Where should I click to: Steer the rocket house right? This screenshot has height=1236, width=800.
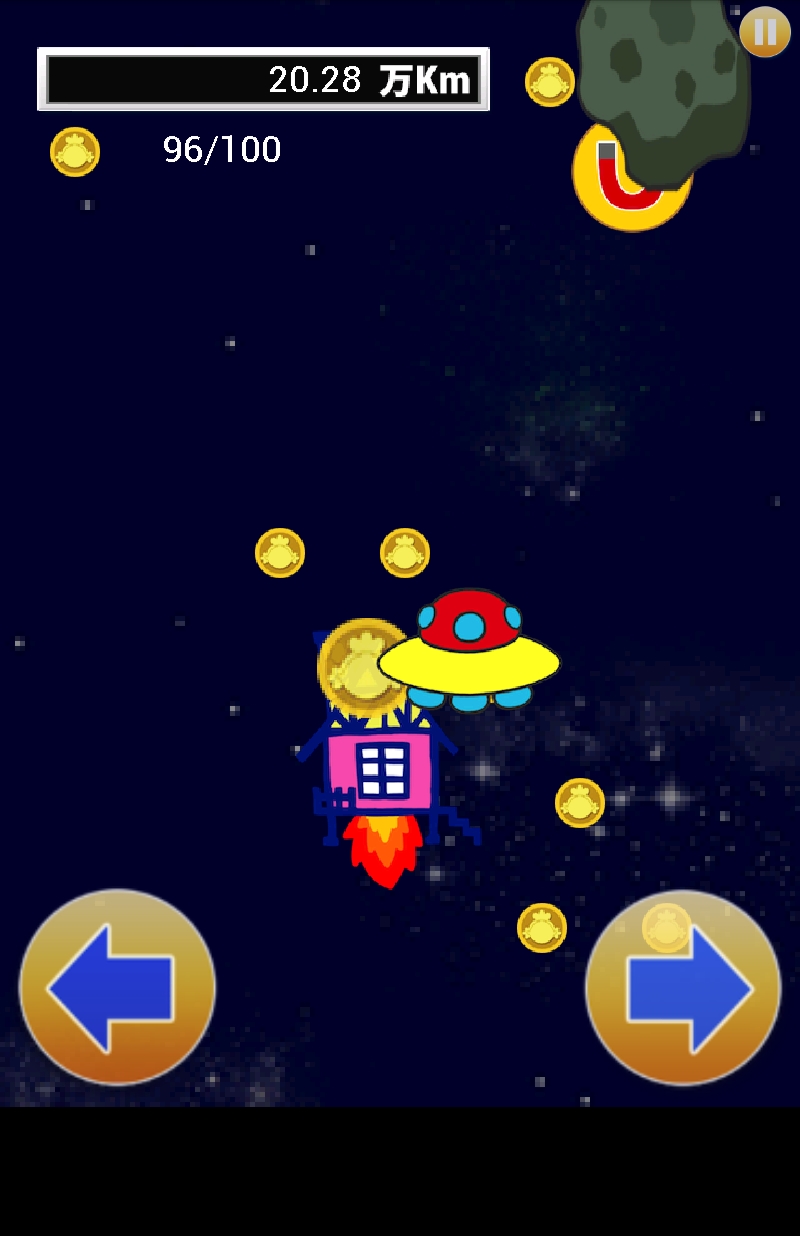coord(683,989)
